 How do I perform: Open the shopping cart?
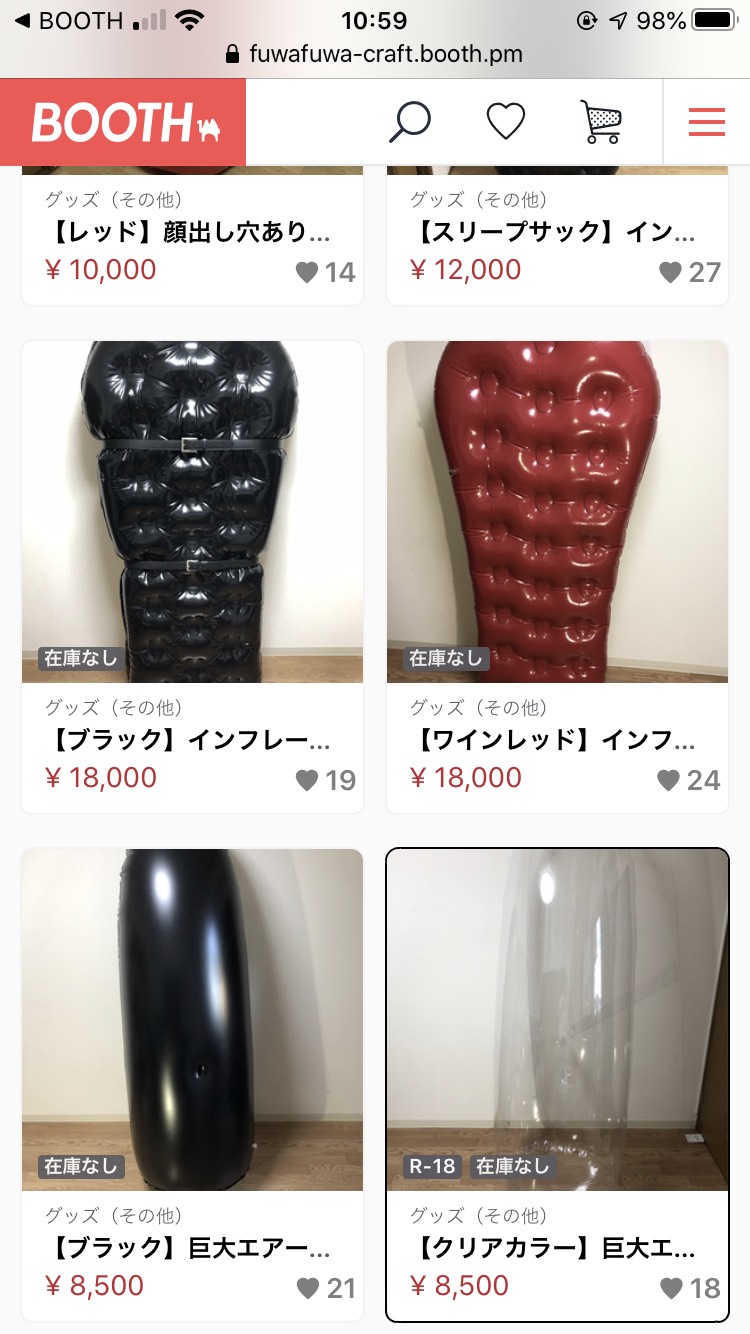point(601,121)
